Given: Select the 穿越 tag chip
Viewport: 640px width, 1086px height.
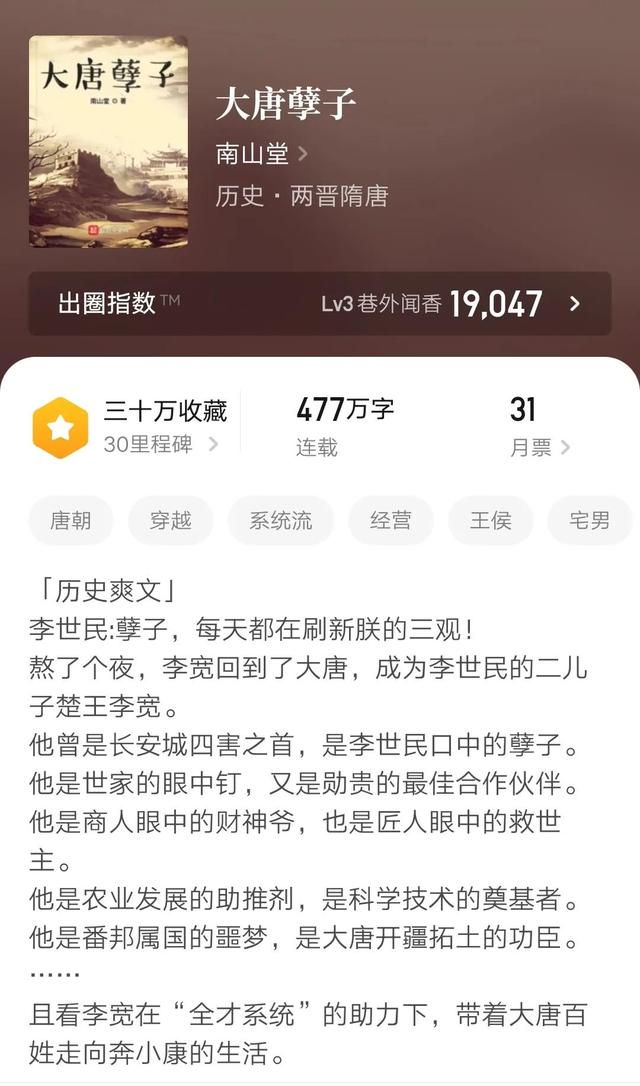Looking at the screenshot, I should 170,520.
